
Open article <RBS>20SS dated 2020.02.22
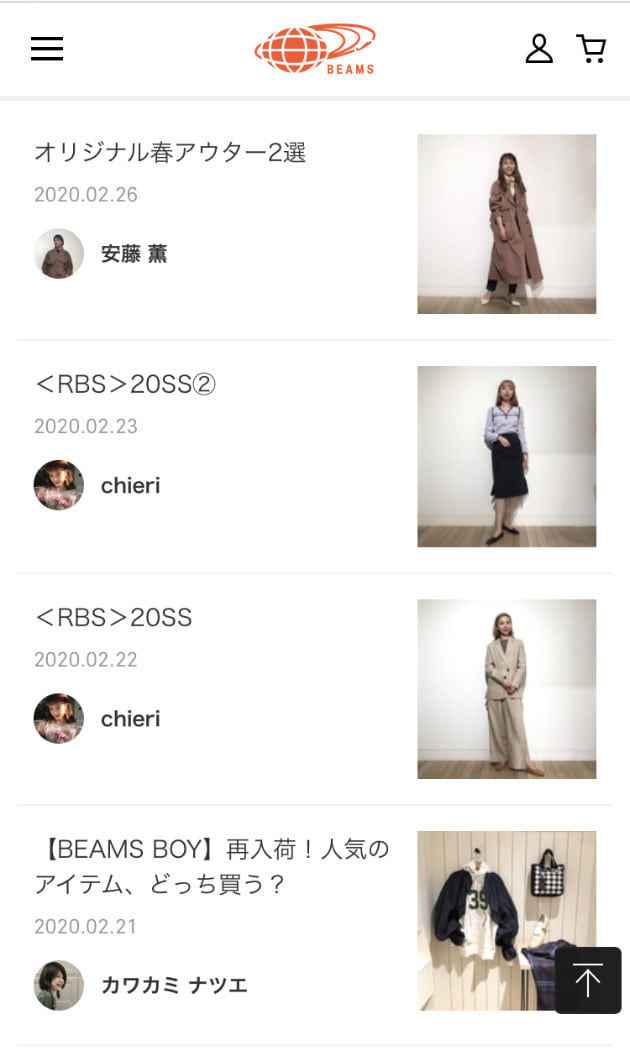click(114, 618)
